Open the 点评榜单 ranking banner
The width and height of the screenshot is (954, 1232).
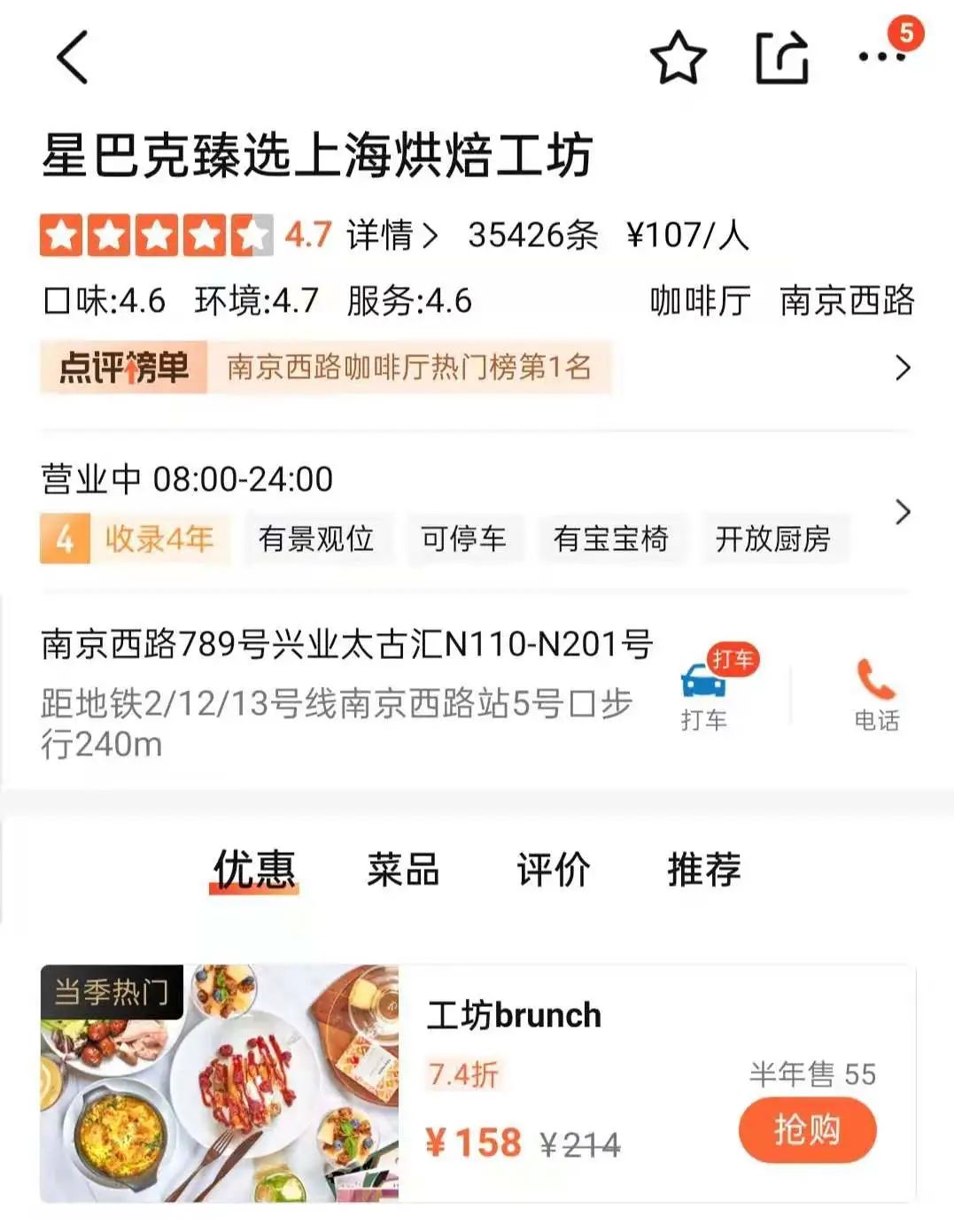(475, 367)
